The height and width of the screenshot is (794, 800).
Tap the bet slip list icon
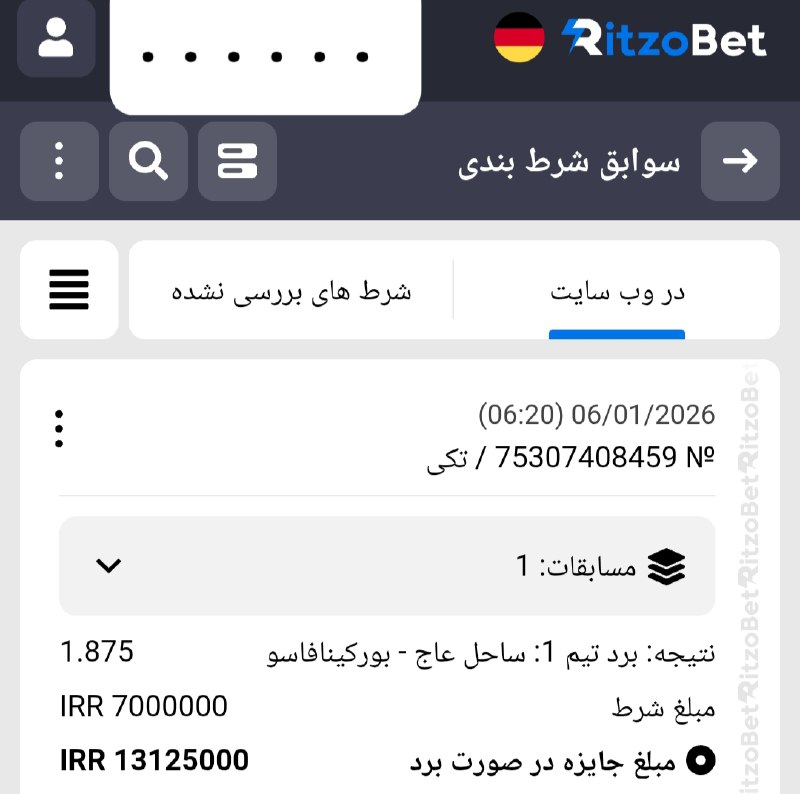(237, 161)
